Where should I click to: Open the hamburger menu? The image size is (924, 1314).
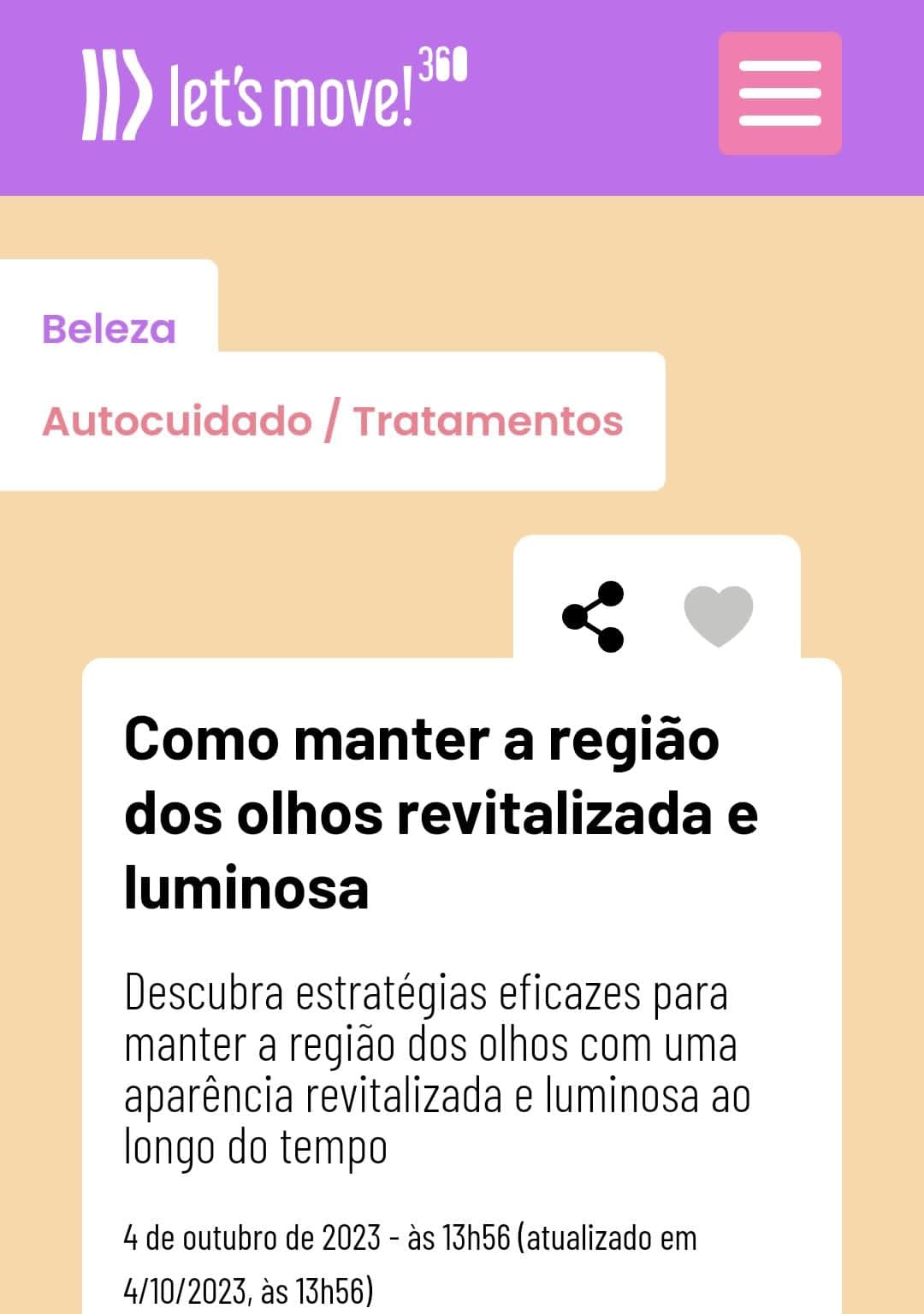click(779, 93)
